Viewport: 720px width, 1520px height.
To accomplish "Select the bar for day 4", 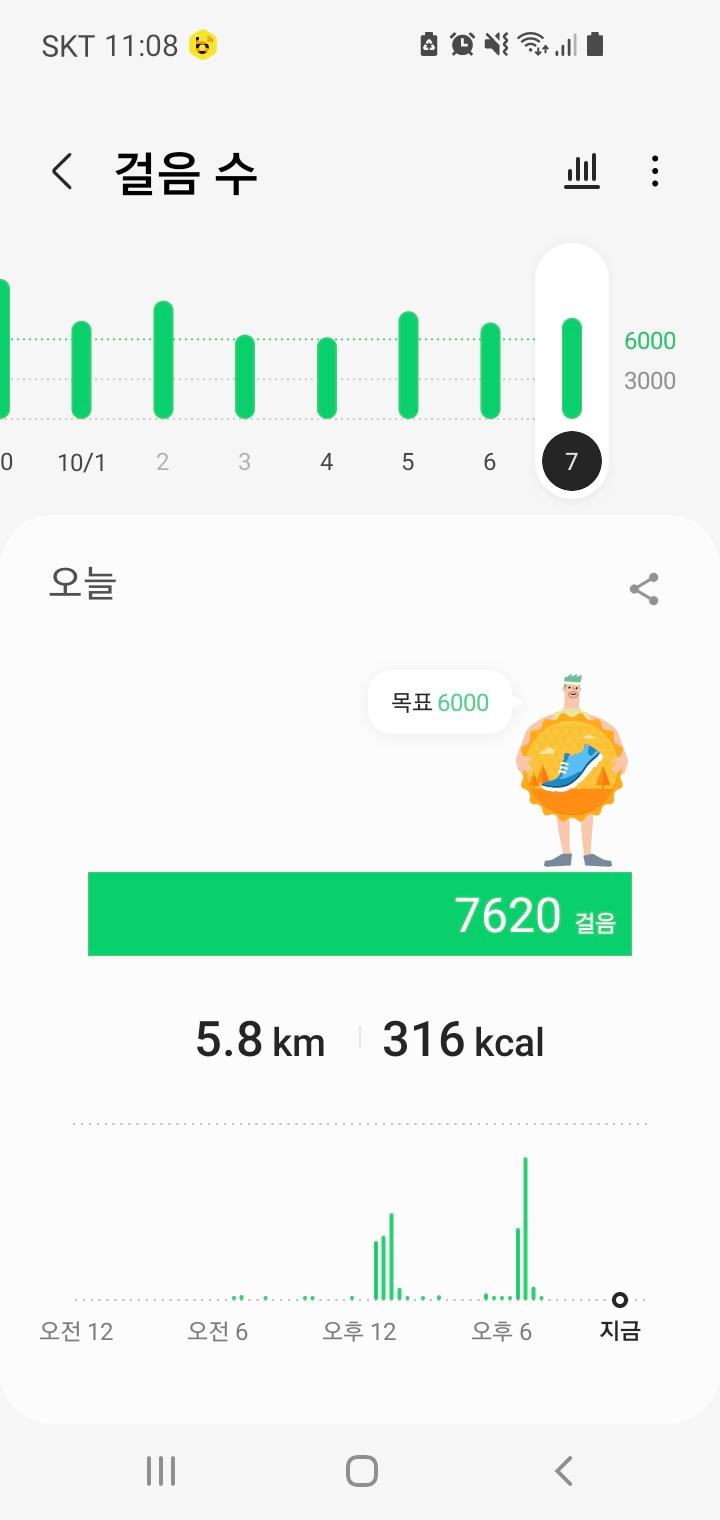I will coord(327,378).
